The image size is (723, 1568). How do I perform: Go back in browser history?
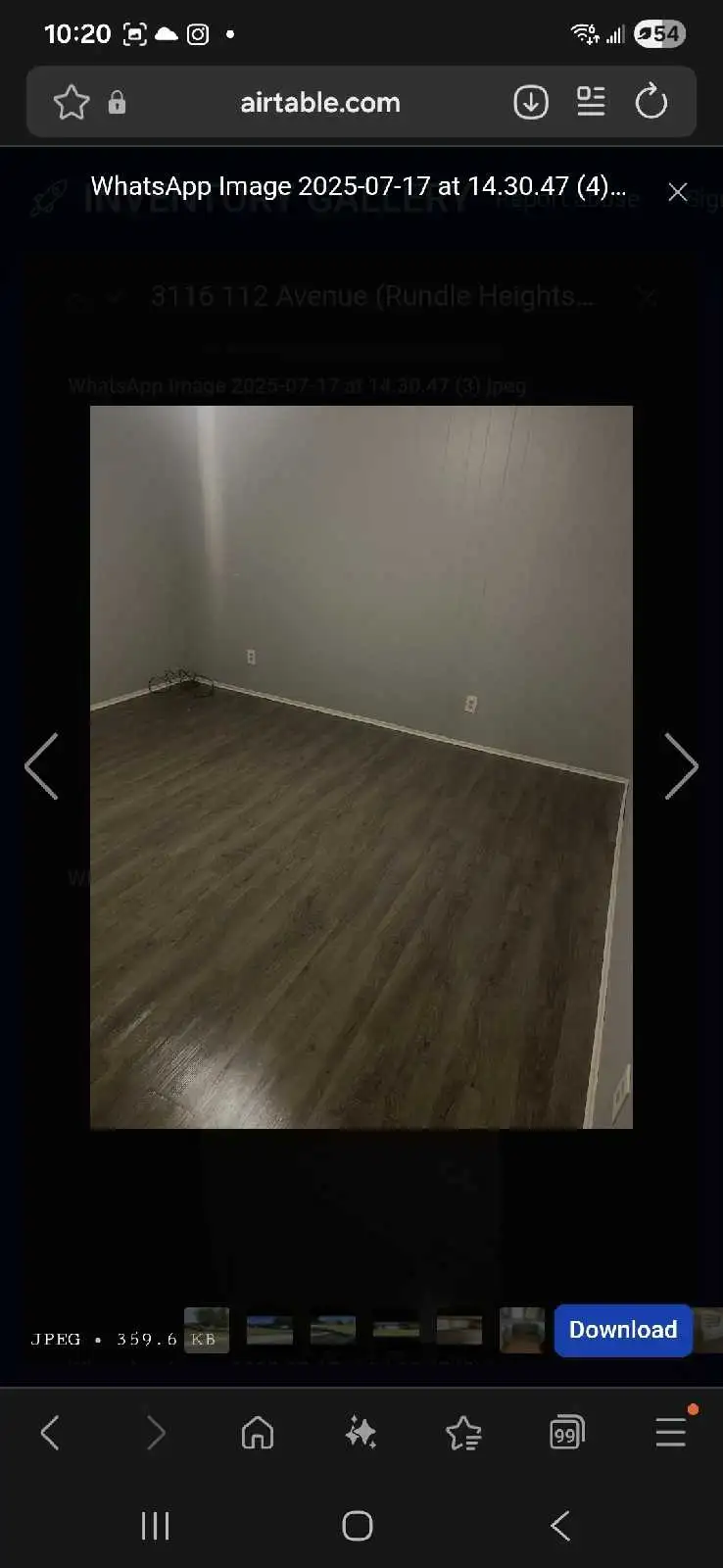pos(51,1433)
